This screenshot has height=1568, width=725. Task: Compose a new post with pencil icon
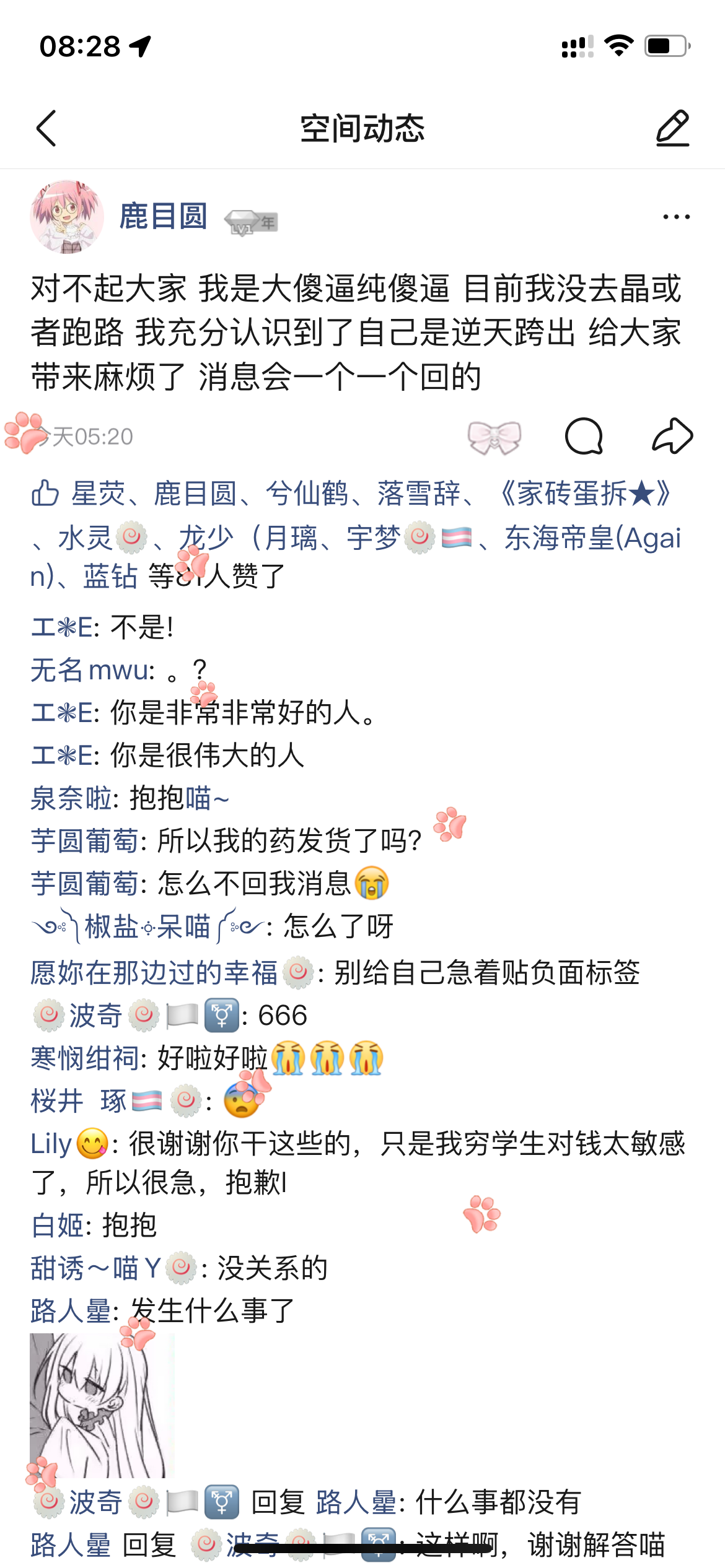(672, 128)
